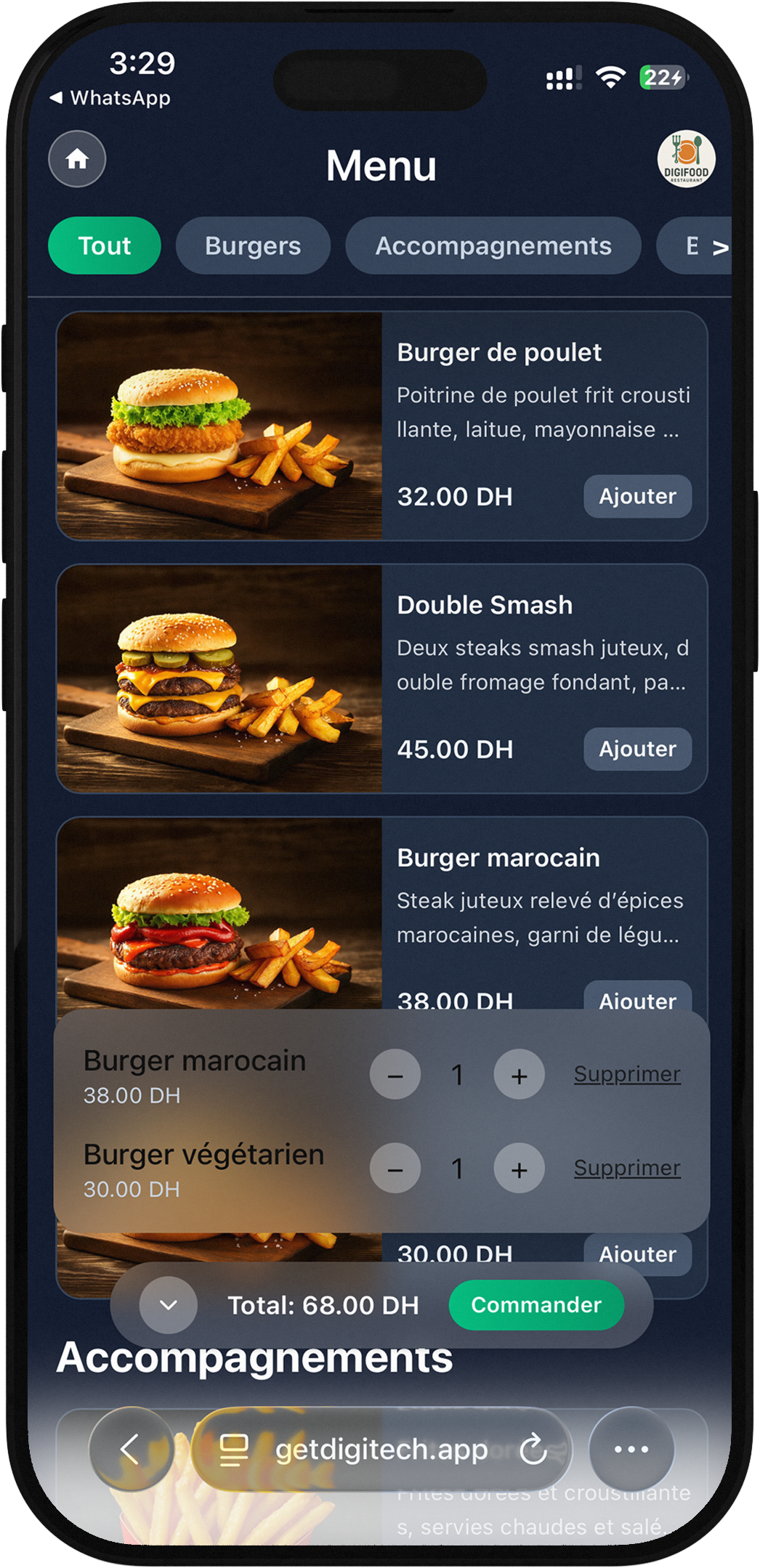Increase Burger marocain quantity with plus icon
760x1568 pixels.
pos(519,1075)
